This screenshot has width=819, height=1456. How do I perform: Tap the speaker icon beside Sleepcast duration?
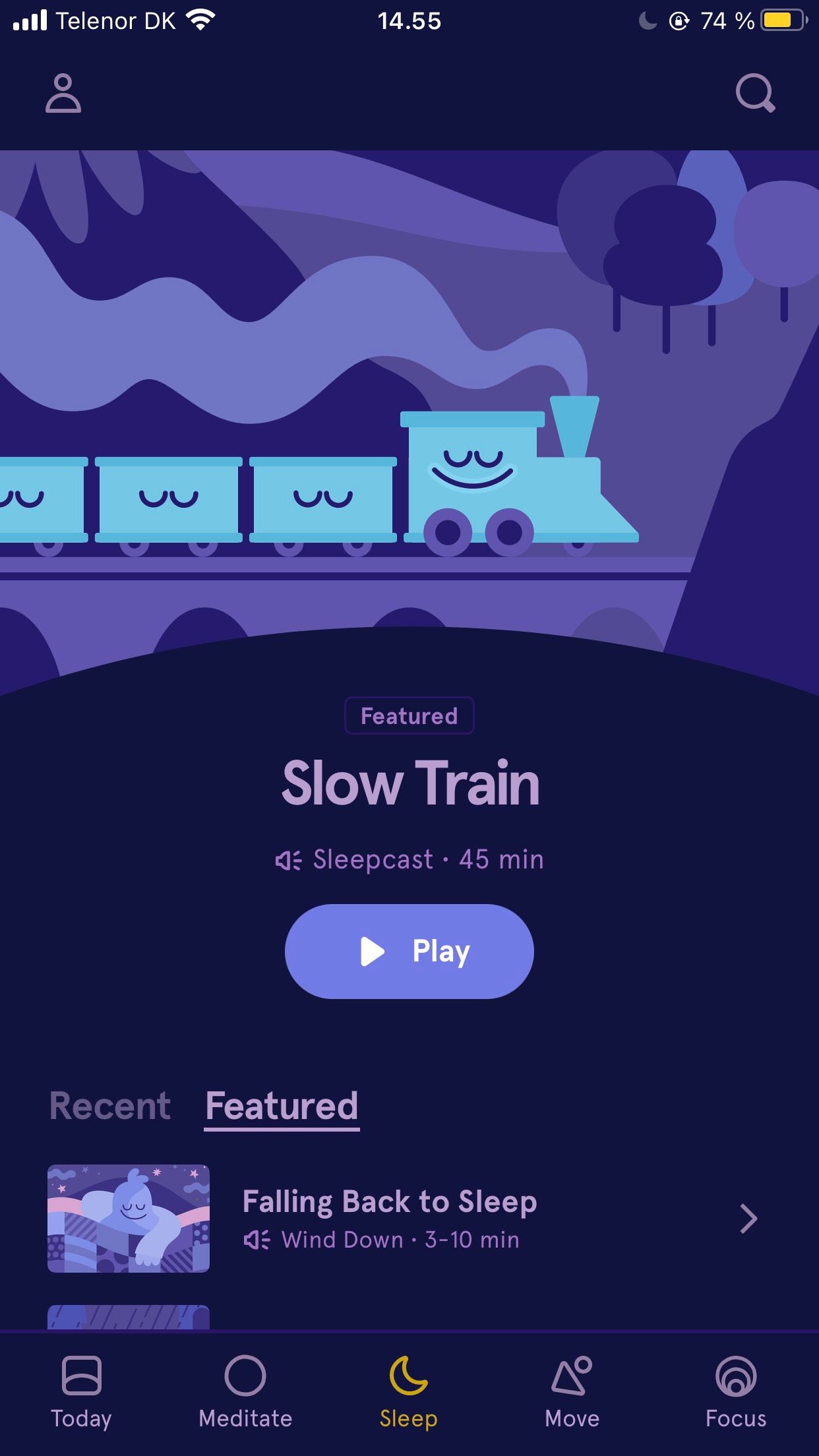tap(290, 859)
